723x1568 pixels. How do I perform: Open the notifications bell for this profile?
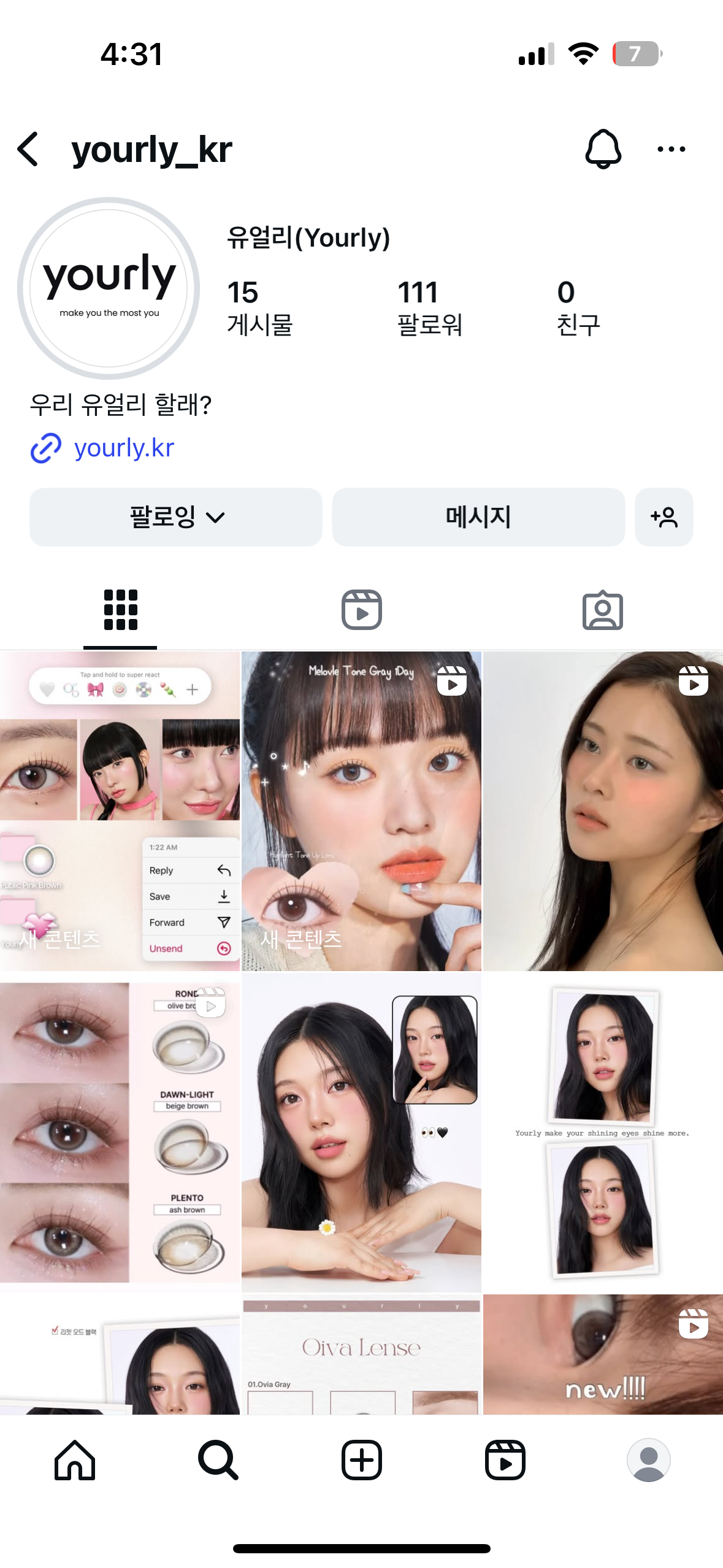(x=603, y=149)
